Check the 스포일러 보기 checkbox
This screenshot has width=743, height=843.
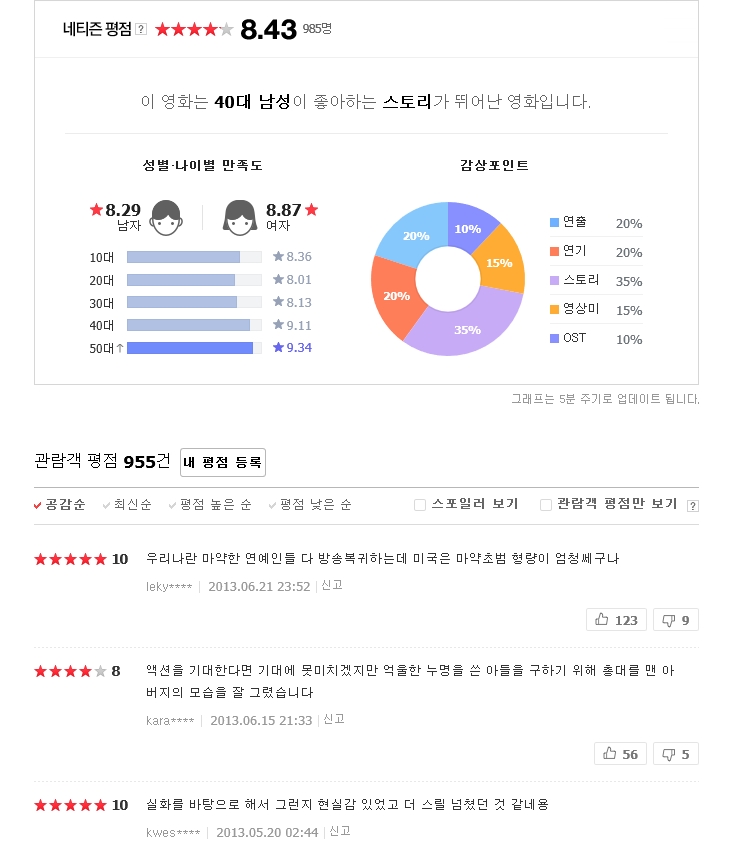(420, 505)
